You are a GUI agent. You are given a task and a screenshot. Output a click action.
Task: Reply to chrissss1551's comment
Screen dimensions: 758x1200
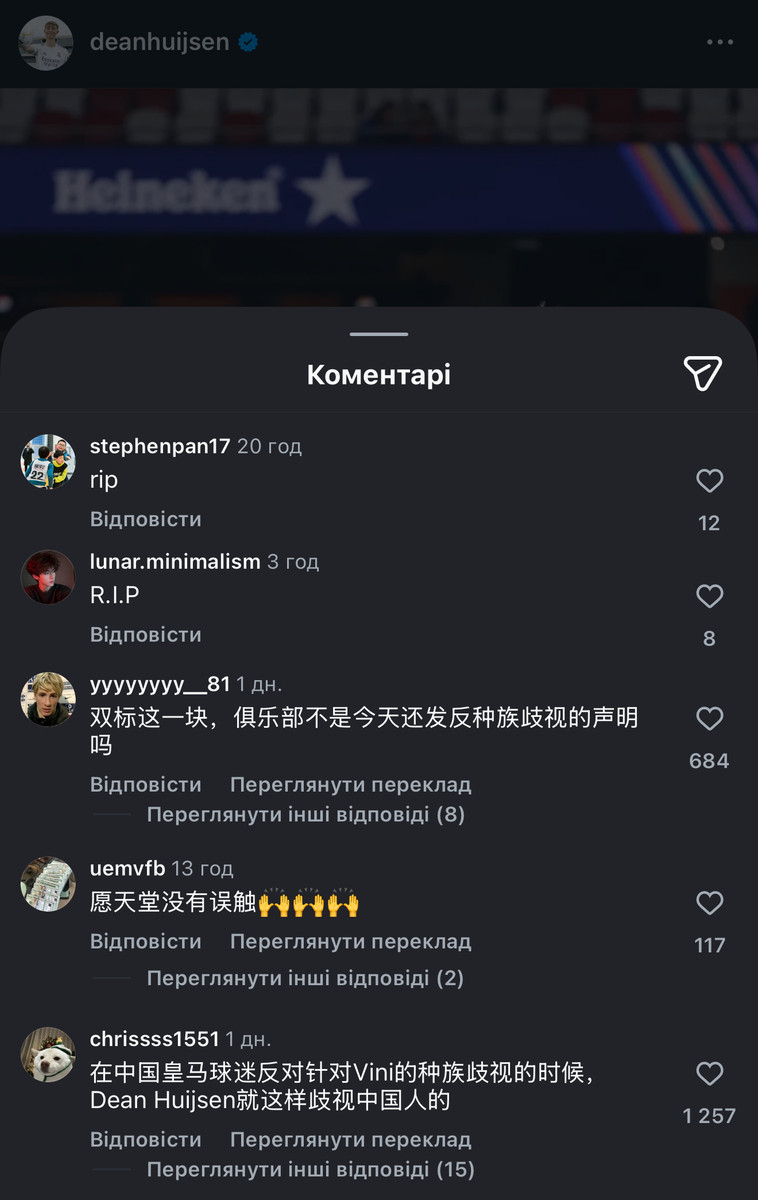[145, 1140]
